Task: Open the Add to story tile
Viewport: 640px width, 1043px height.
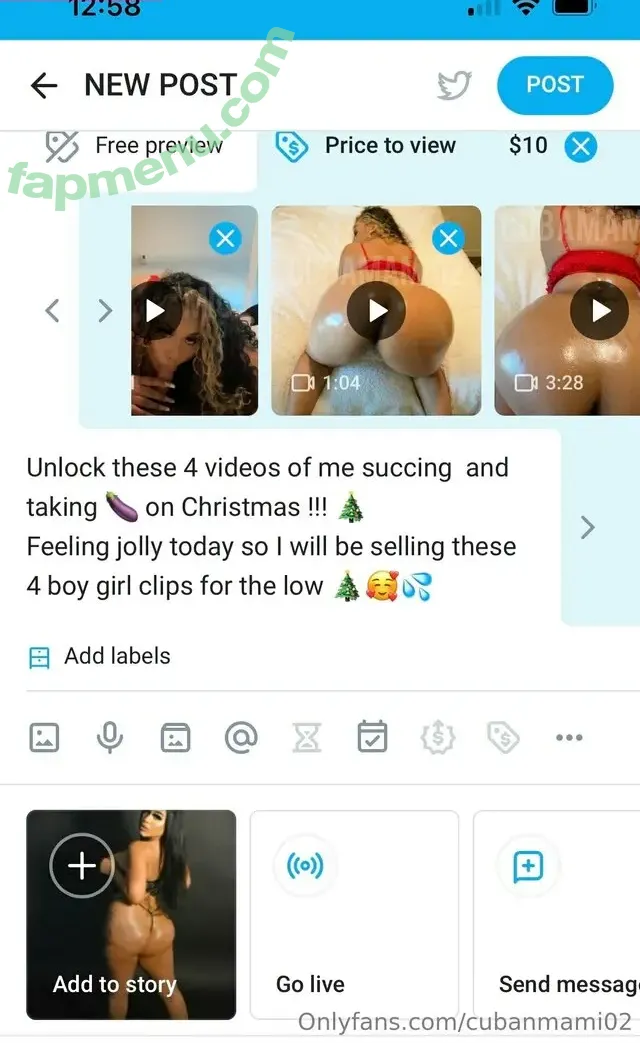Action: [130, 914]
